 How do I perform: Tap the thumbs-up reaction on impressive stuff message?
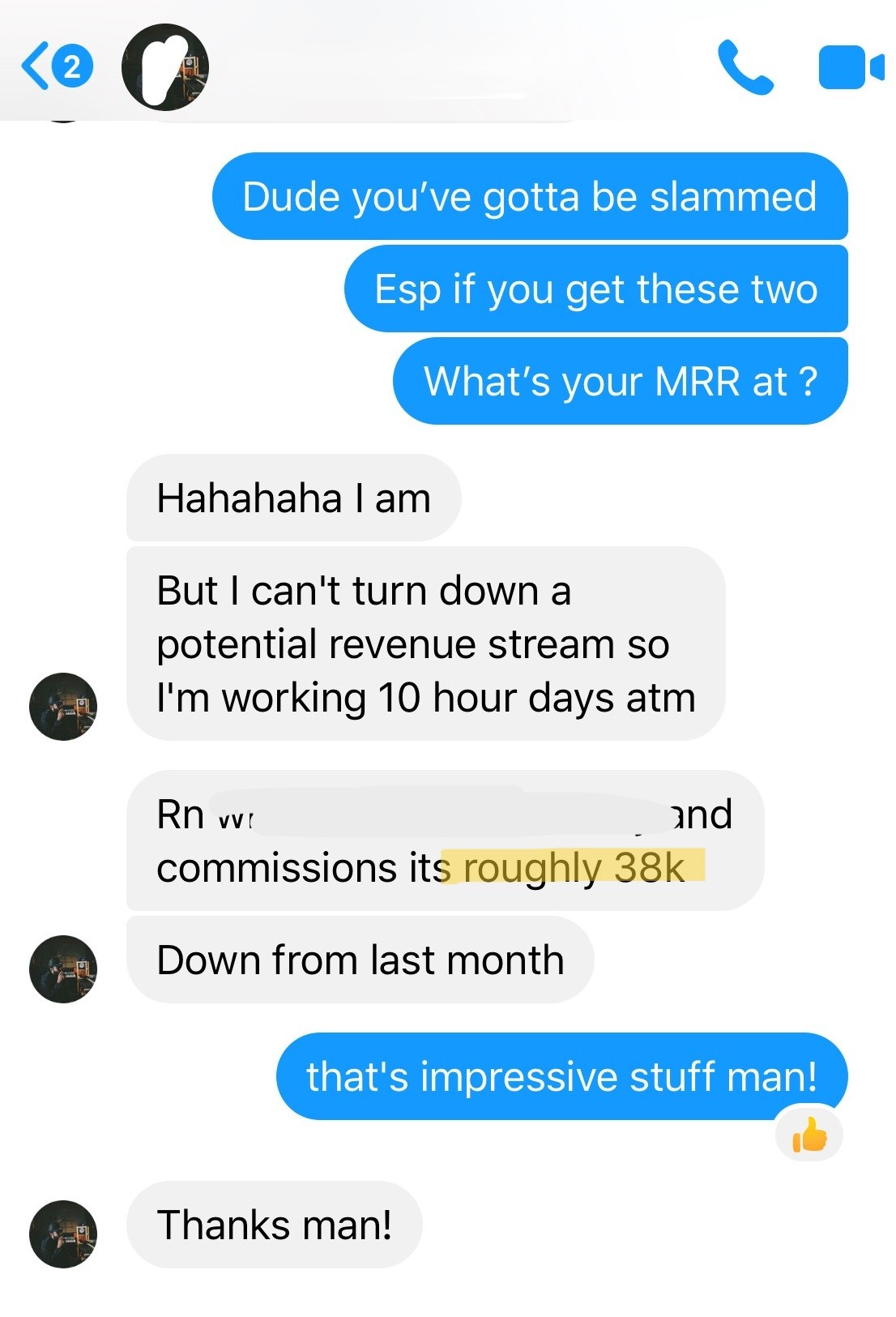(809, 1135)
